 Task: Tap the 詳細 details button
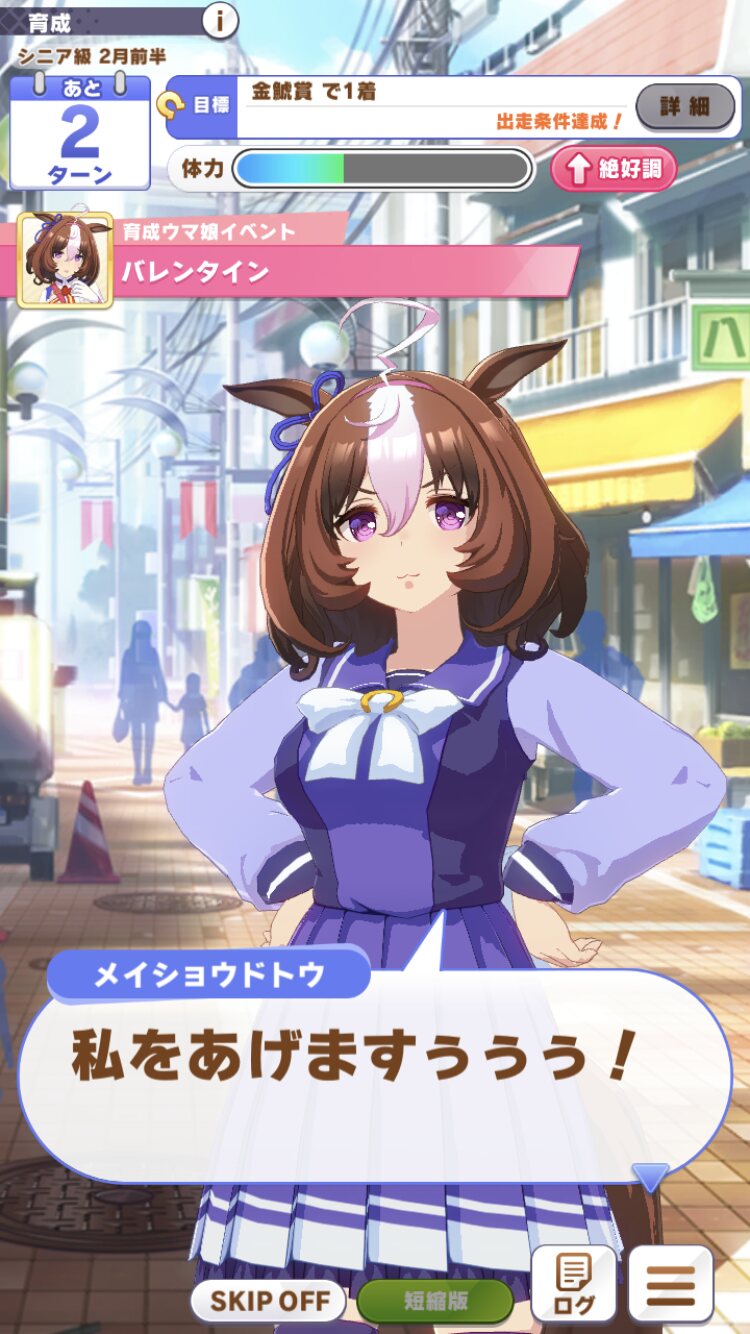[x=685, y=107]
